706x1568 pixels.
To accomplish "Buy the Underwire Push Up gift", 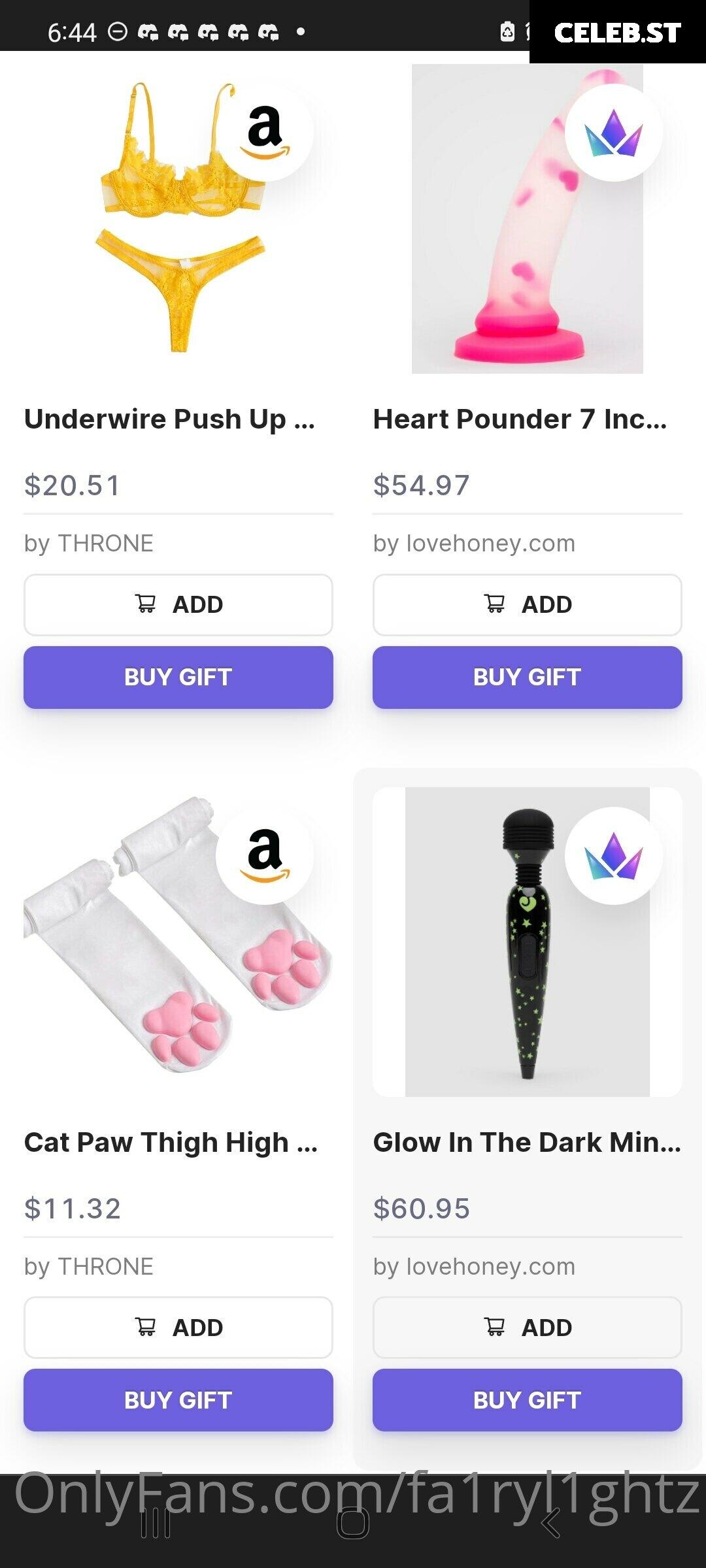I will 178,677.
